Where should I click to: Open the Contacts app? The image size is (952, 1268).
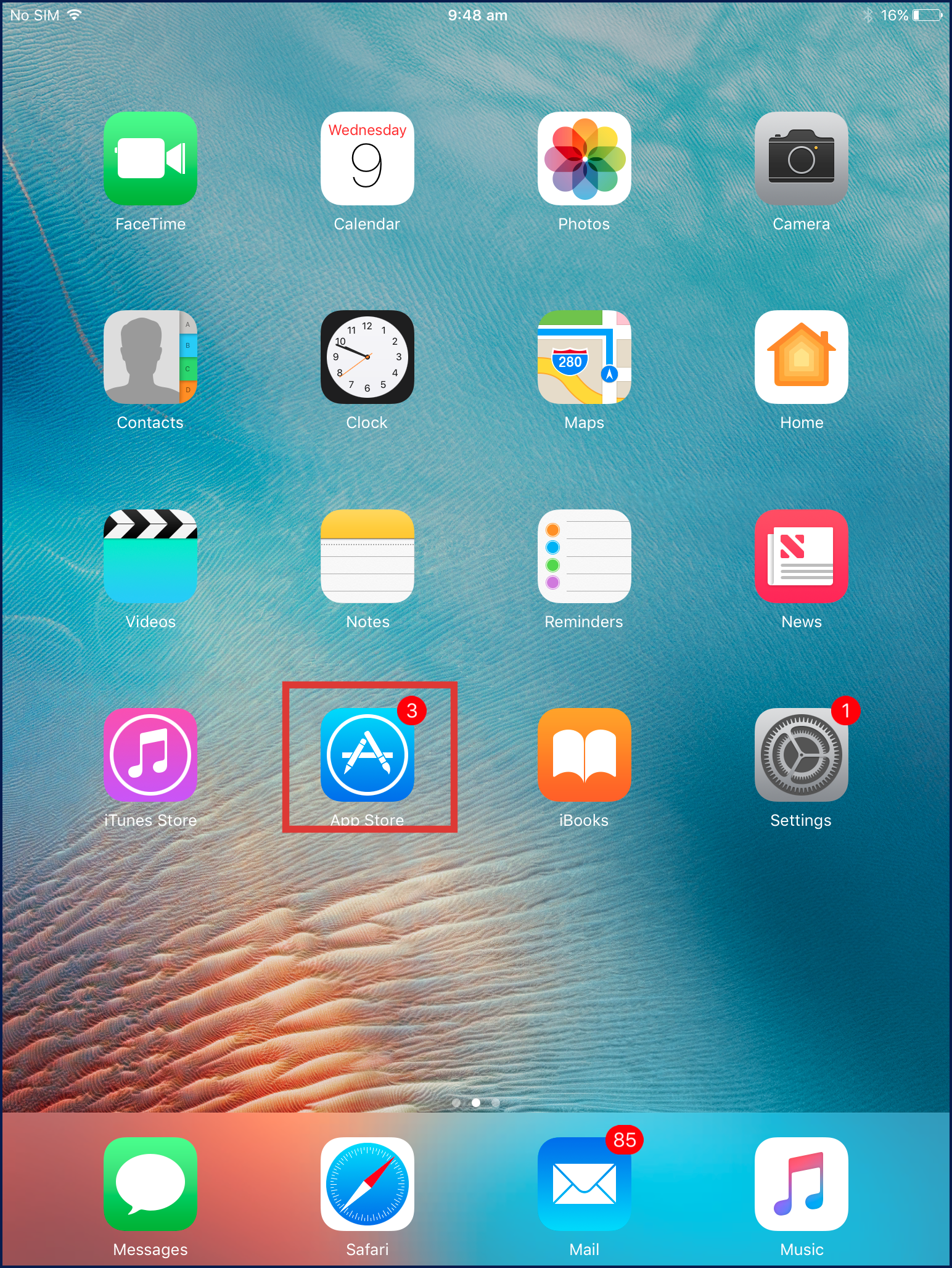click(150, 357)
